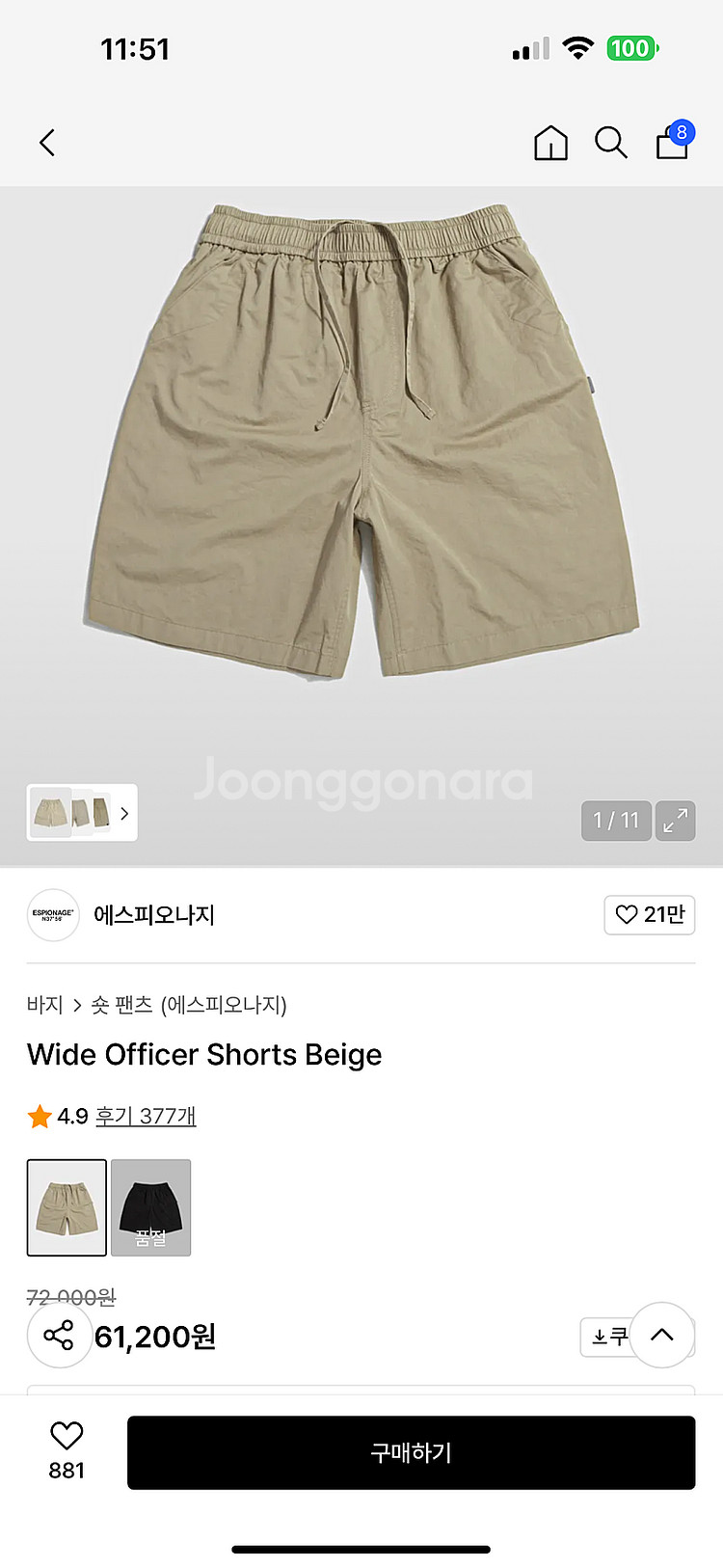Download the coupon
Screen dimensions: 723x1568
(607, 1337)
